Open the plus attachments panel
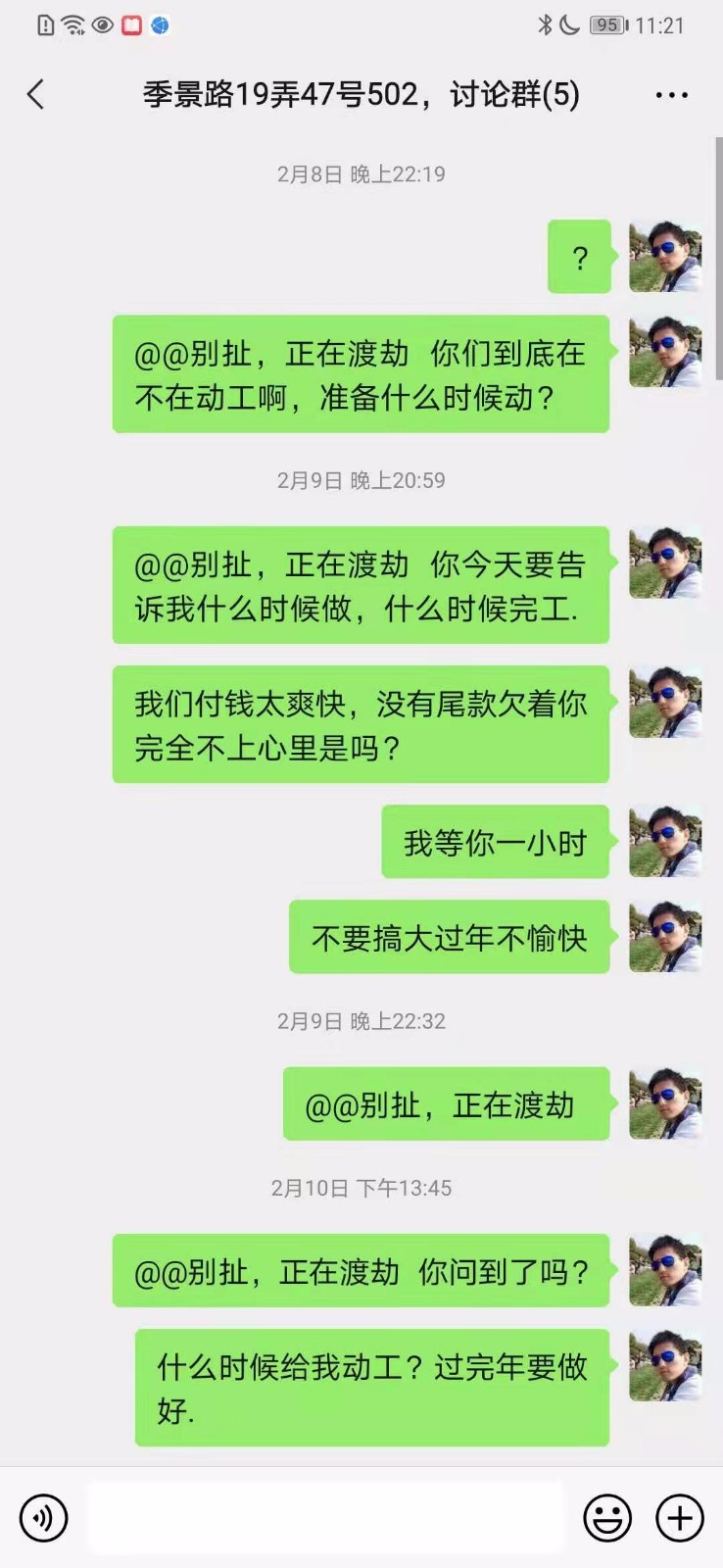Viewport: 723px width, 1568px height. pos(680,1518)
